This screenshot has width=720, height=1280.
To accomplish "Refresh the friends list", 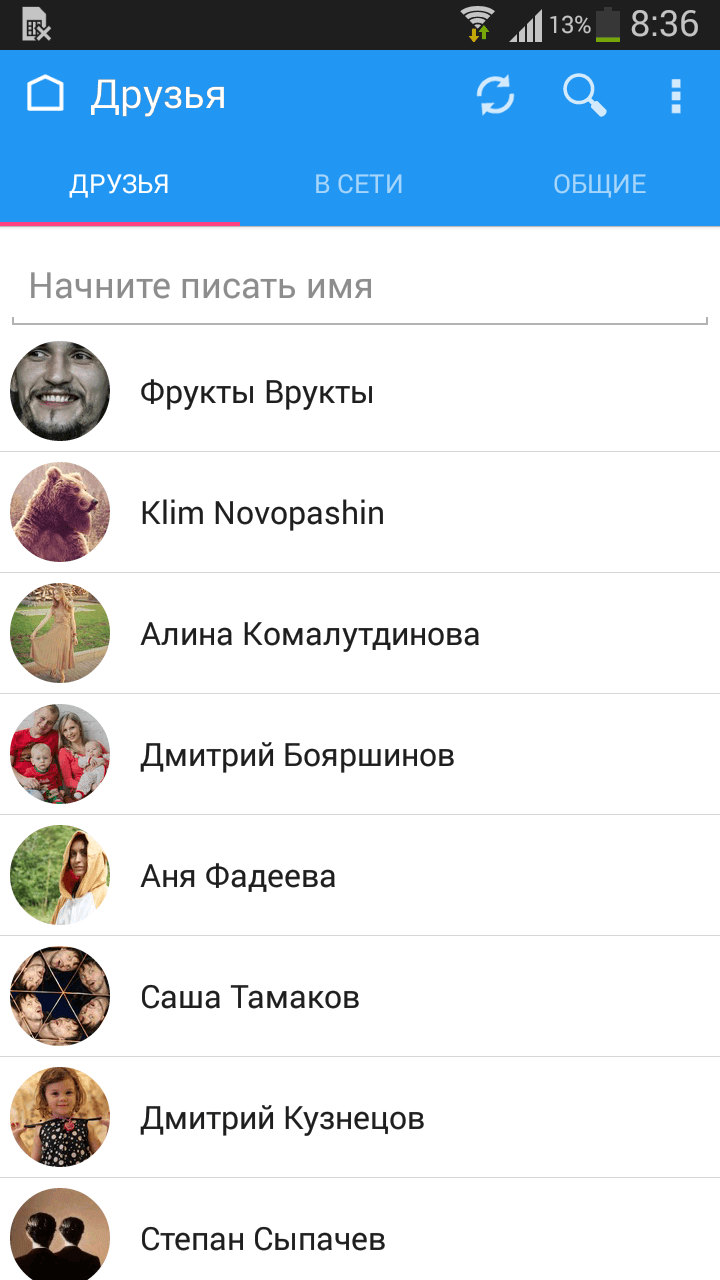I will coord(495,95).
